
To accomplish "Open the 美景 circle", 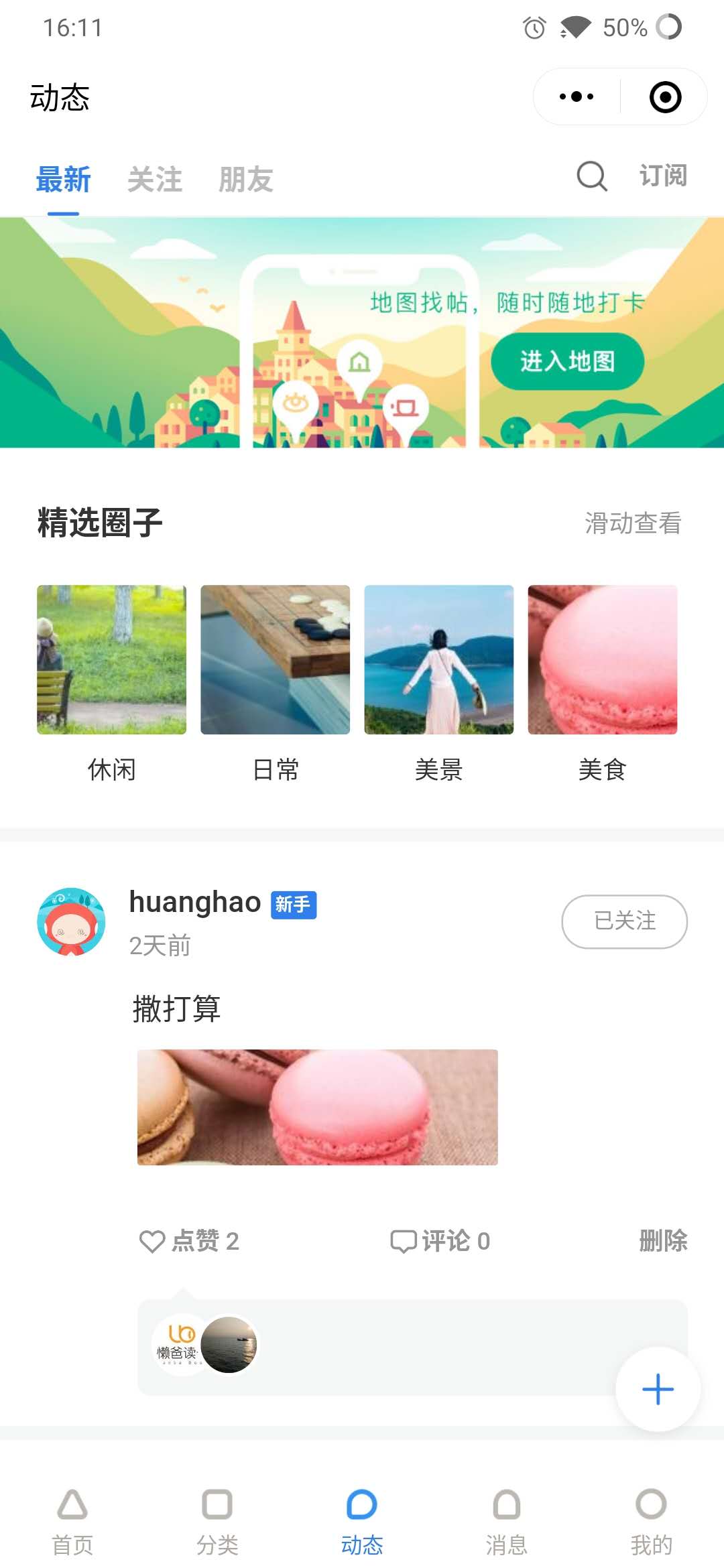I will (x=439, y=683).
